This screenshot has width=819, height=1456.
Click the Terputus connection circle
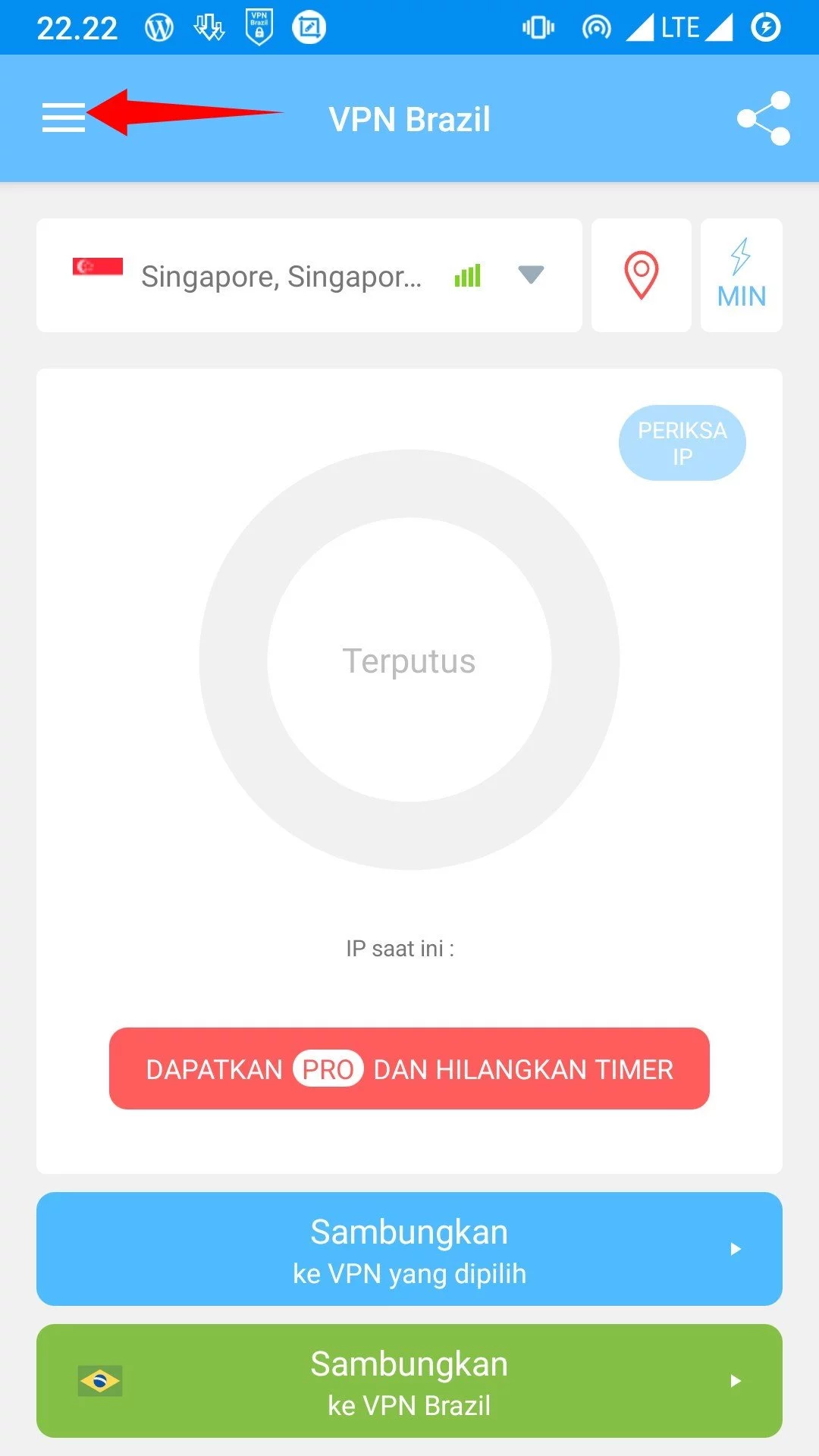409,660
